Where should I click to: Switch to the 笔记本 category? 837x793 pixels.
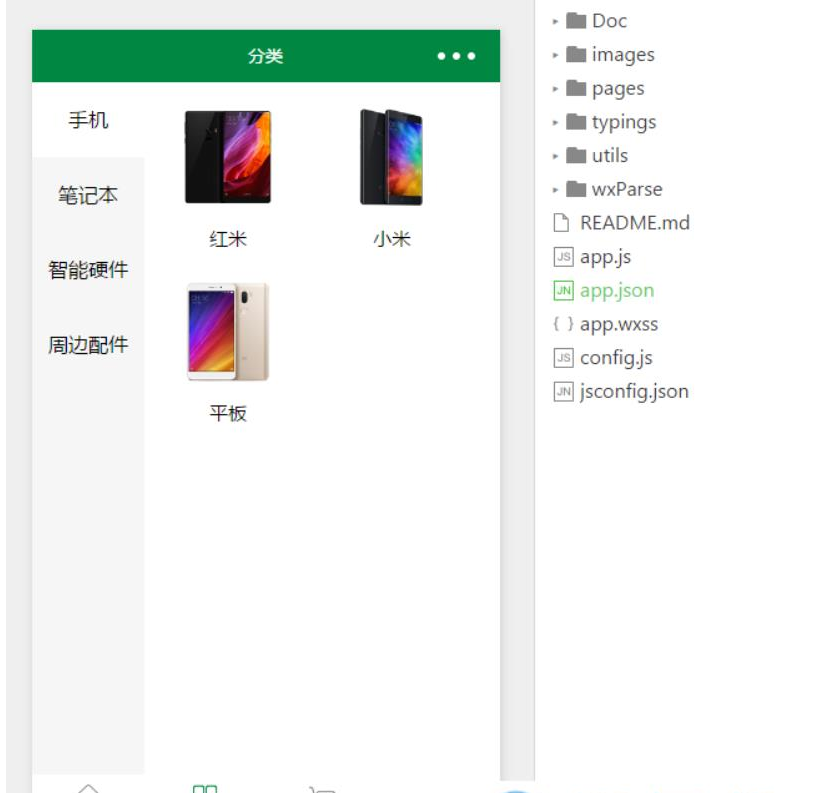click(88, 195)
